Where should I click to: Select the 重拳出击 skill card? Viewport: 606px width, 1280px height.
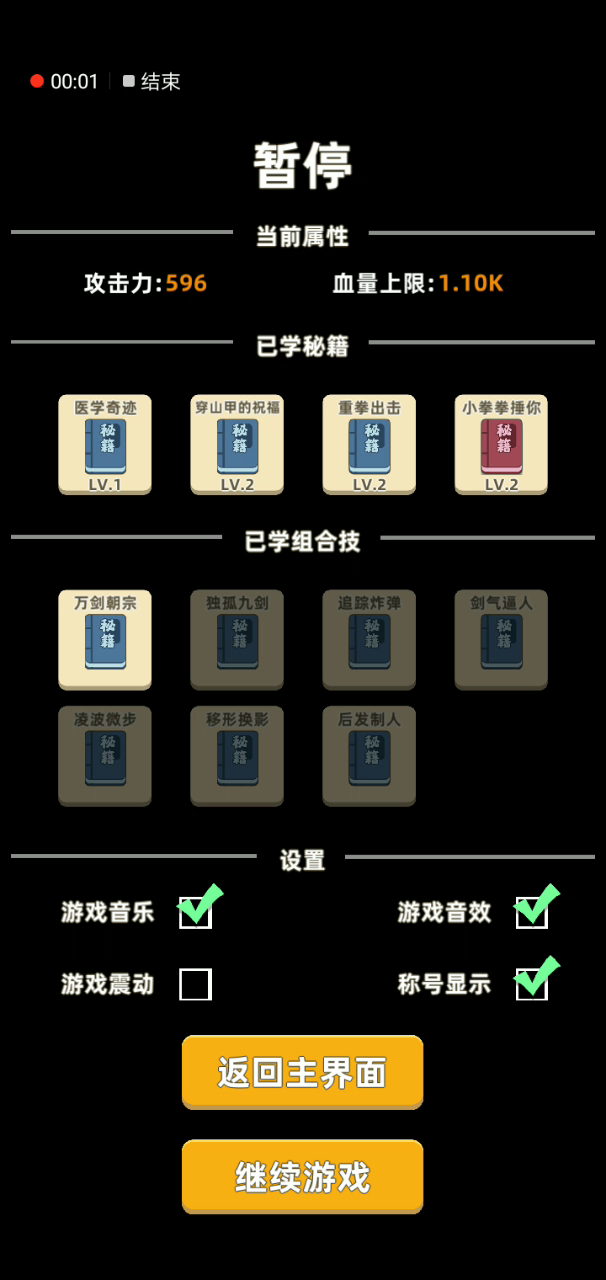coord(369,444)
